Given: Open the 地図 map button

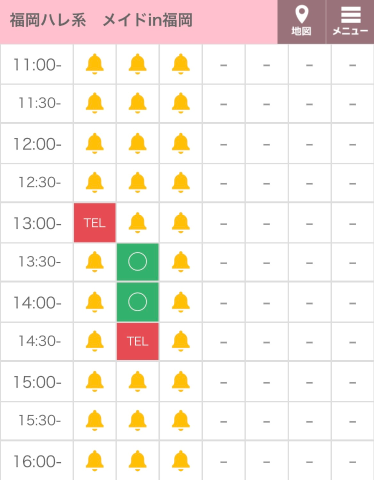Looking at the screenshot, I should (301, 22).
